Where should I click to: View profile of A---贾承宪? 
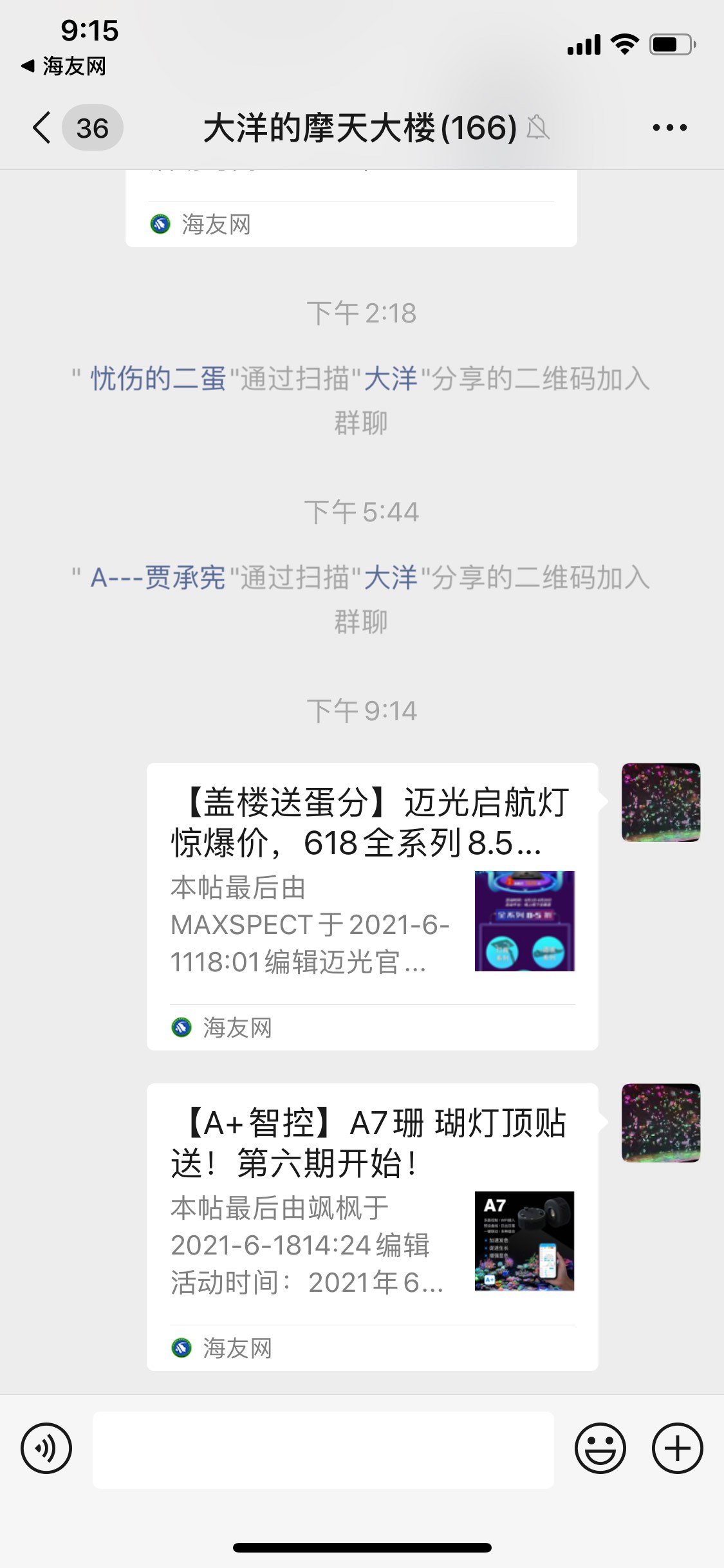(158, 577)
